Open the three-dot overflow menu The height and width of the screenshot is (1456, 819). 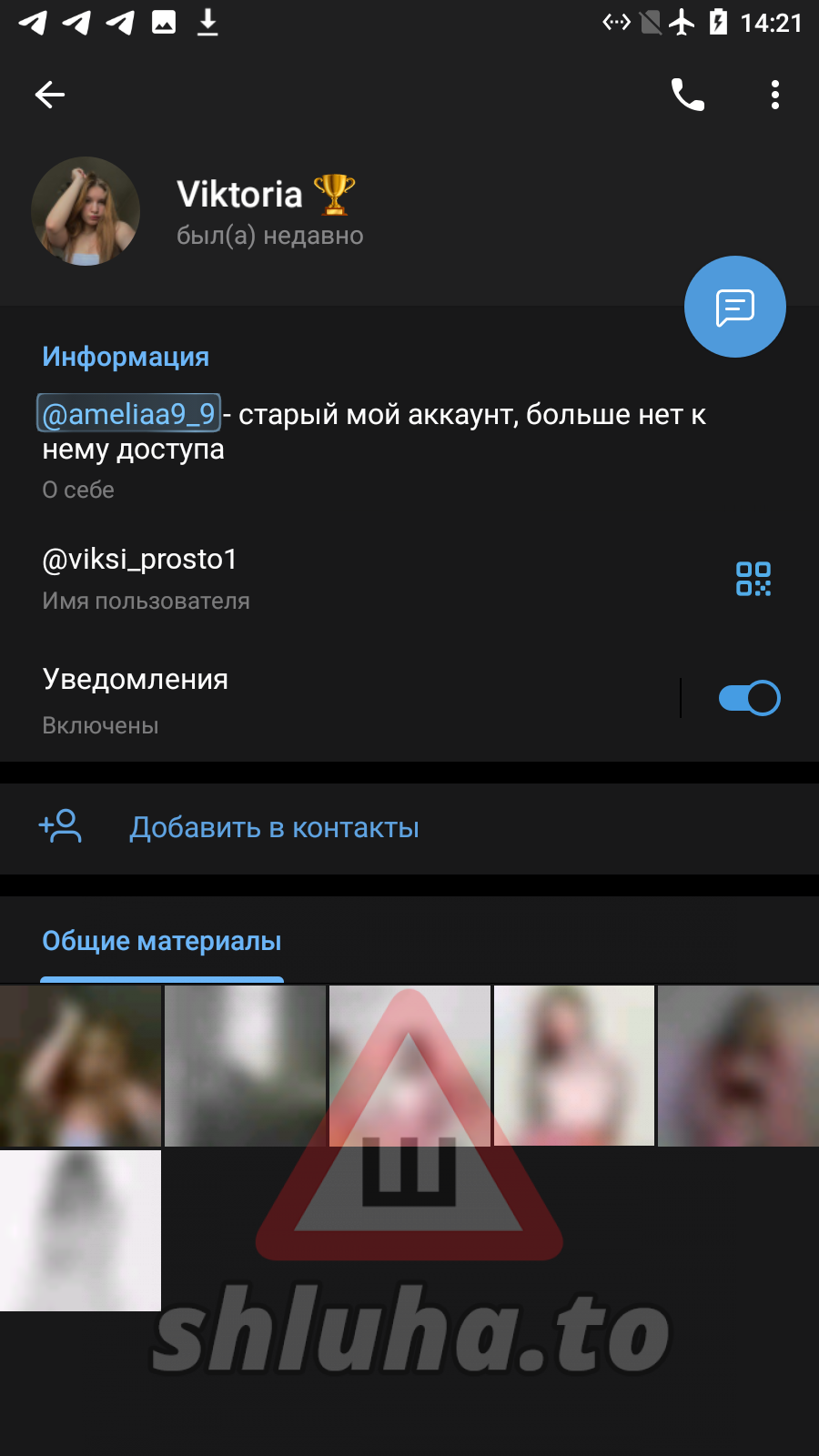point(774,95)
